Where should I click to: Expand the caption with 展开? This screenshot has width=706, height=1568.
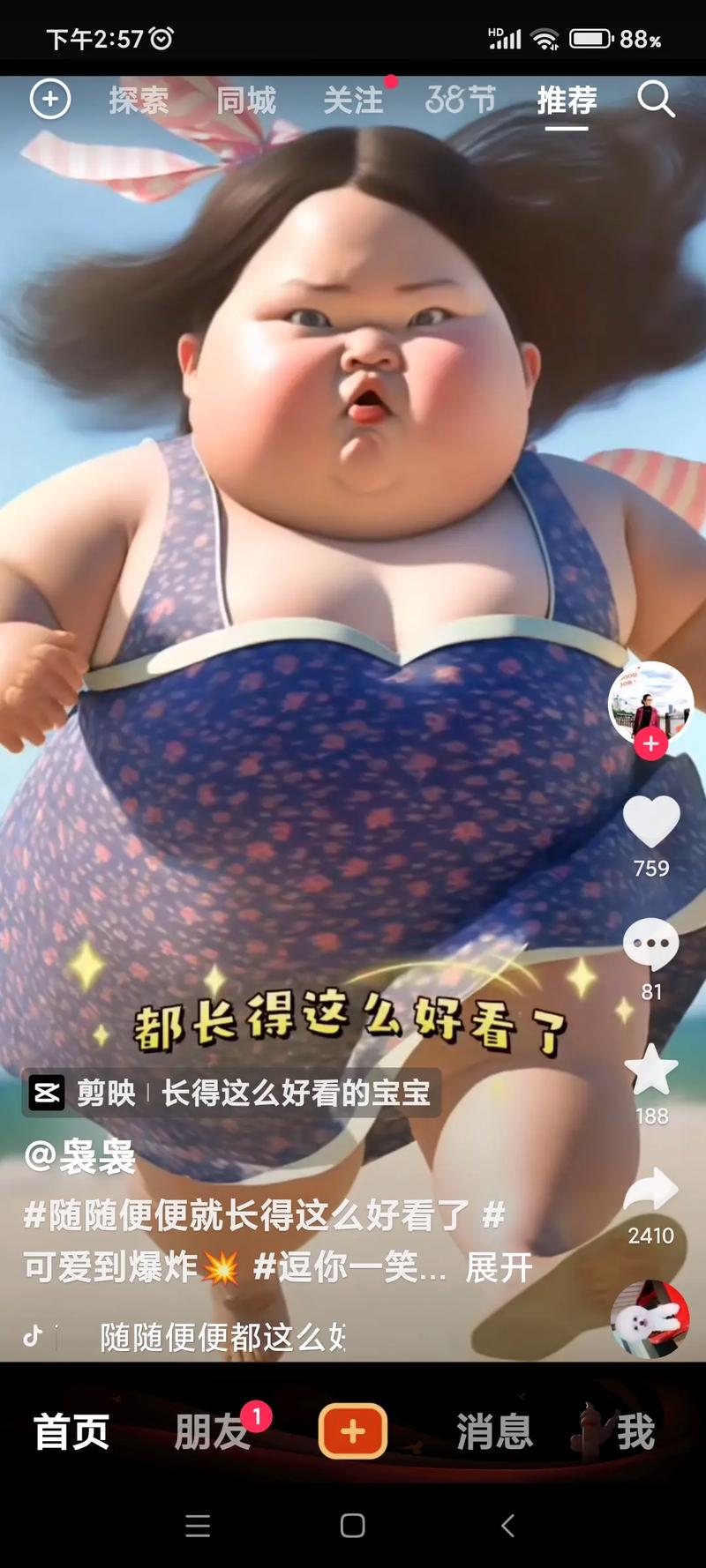(499, 1267)
